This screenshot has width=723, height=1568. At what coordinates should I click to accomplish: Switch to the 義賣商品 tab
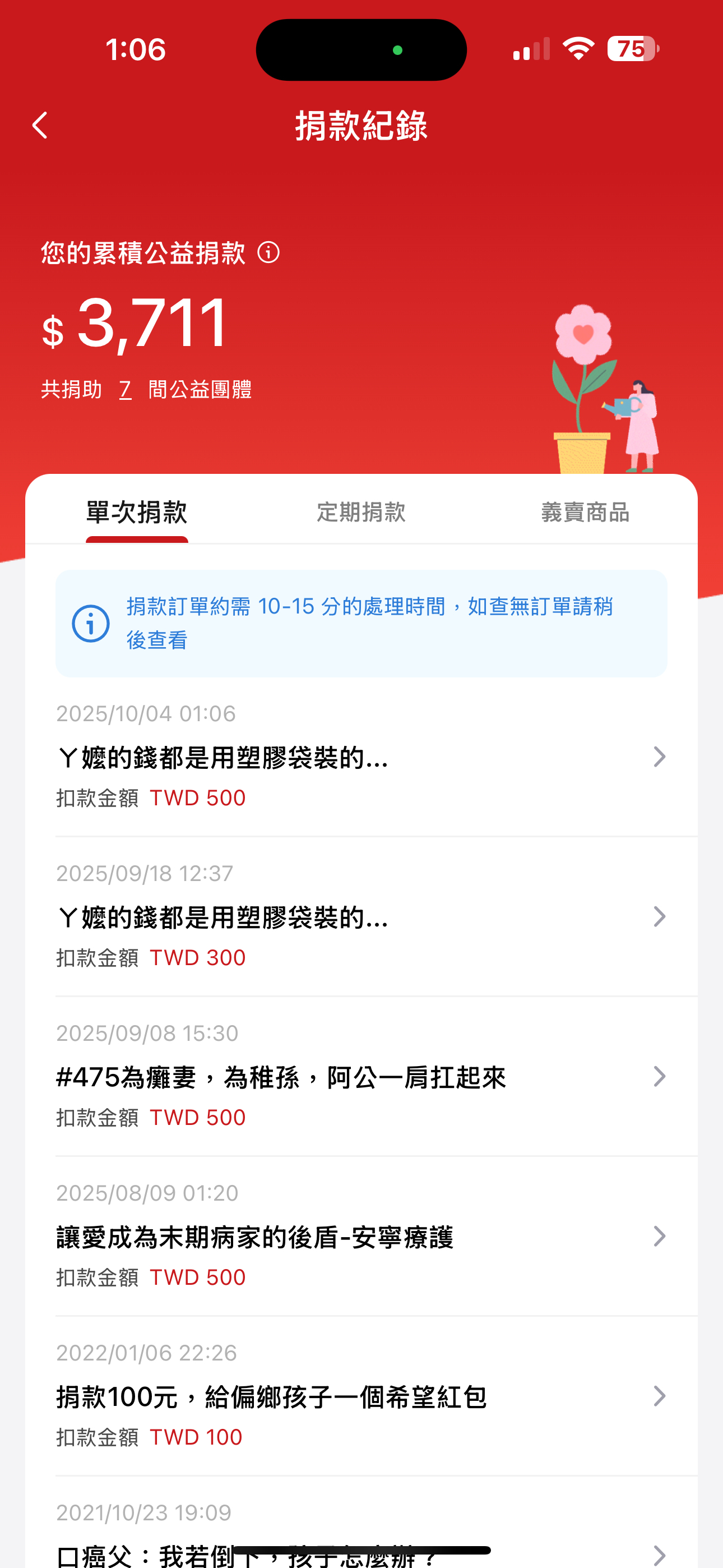pos(585,512)
